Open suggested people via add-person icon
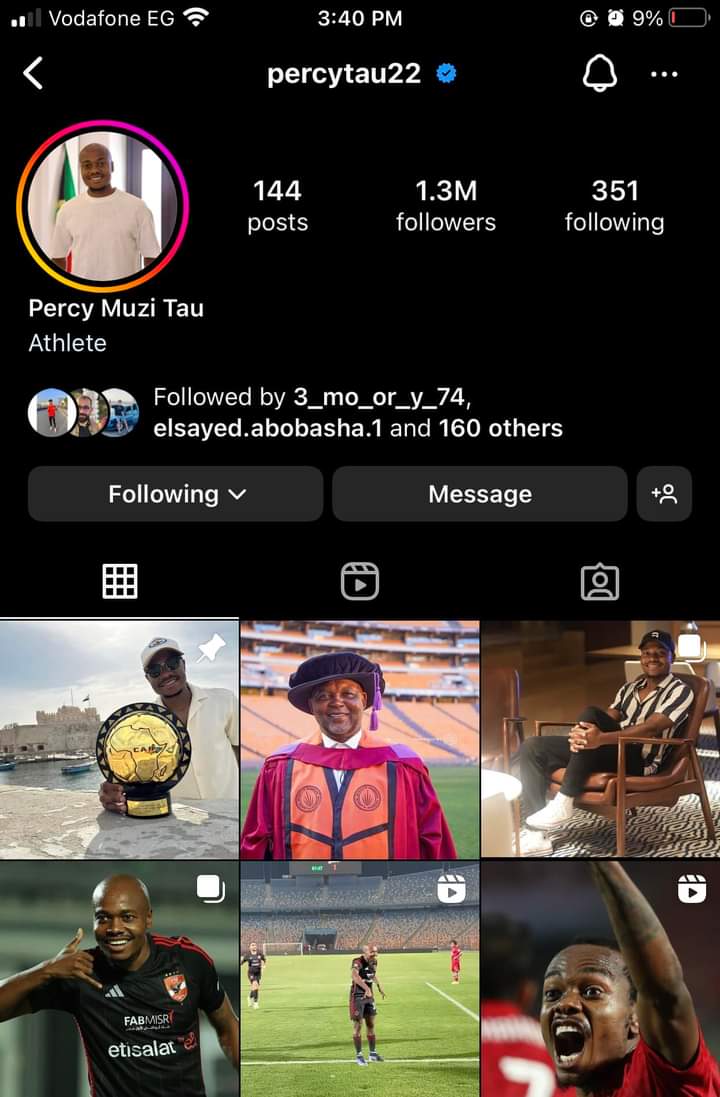Viewport: 720px width, 1097px height. point(664,494)
